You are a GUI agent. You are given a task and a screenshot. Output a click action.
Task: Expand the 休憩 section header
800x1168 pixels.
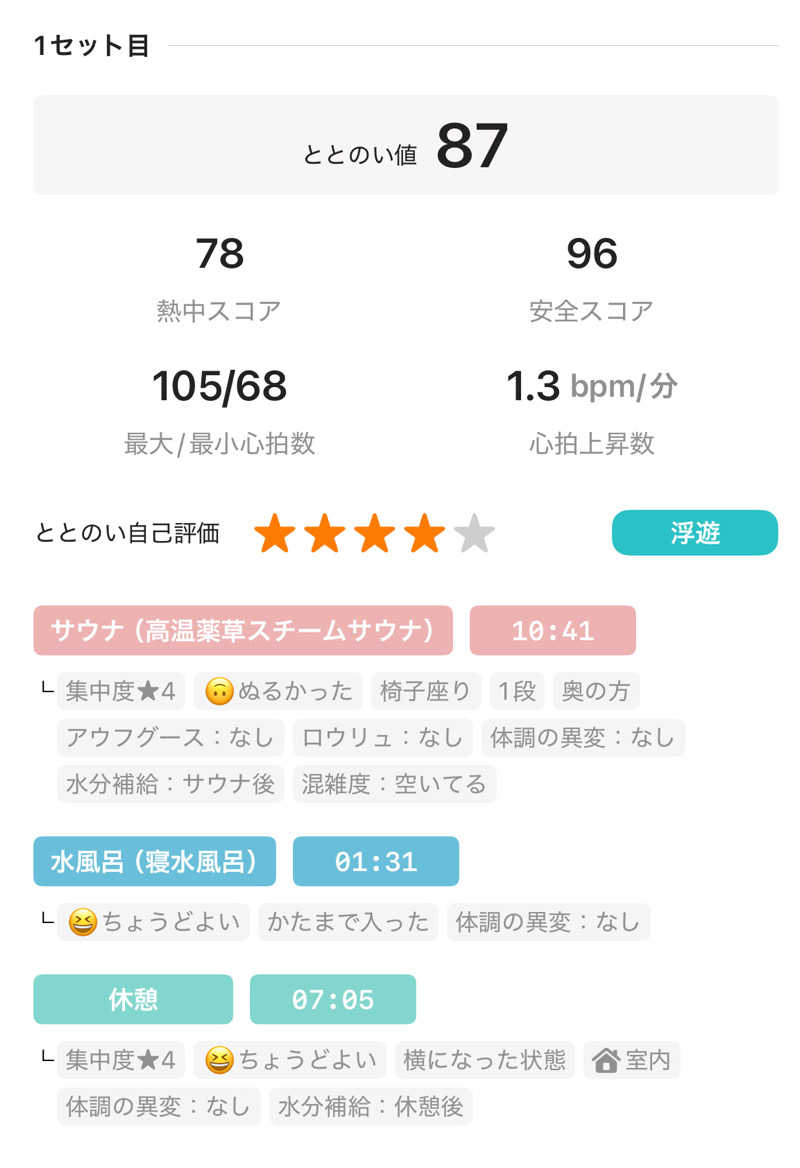133,999
